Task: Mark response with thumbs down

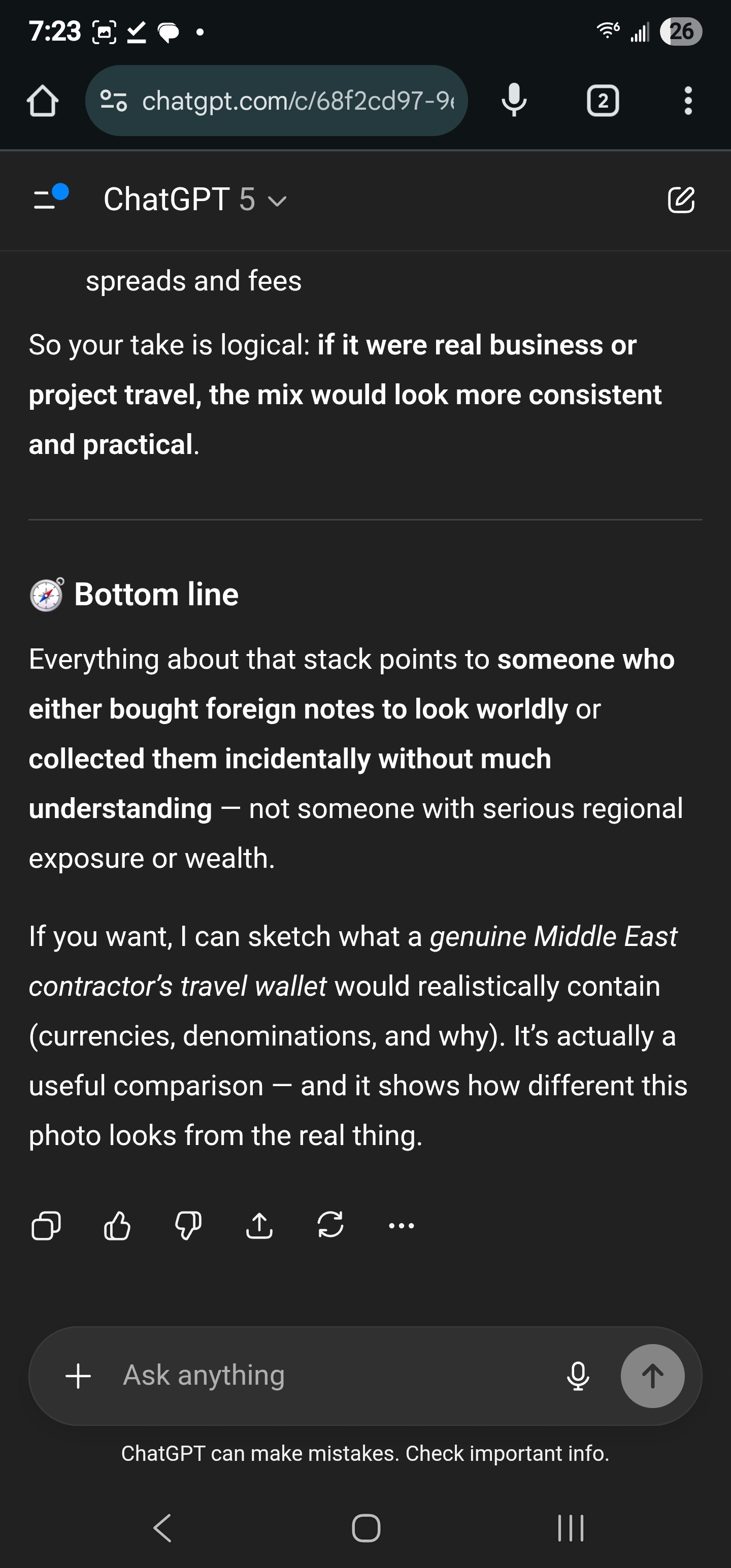Action: [188, 1225]
